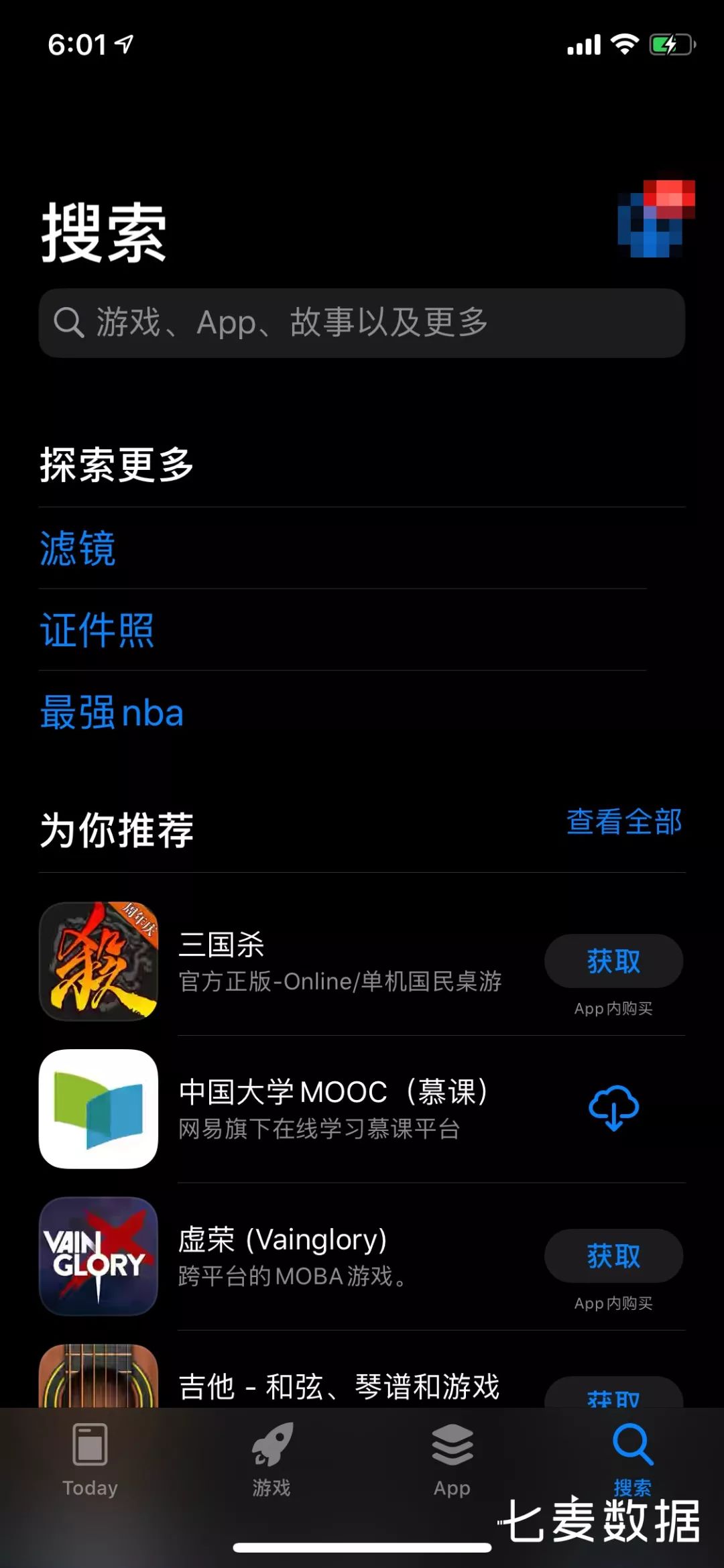Open 查看全部 for recommendations

[x=623, y=822]
